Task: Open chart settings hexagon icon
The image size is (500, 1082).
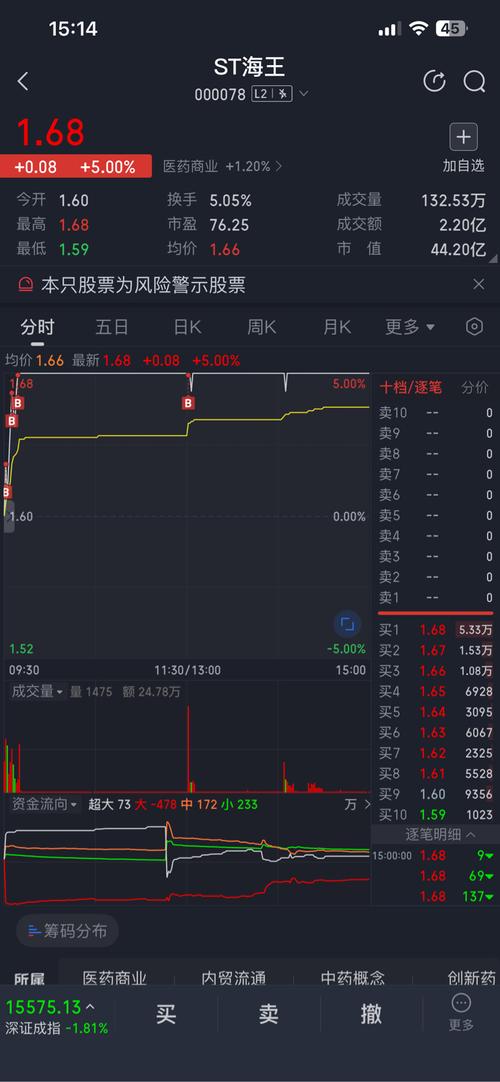Action: click(x=474, y=326)
